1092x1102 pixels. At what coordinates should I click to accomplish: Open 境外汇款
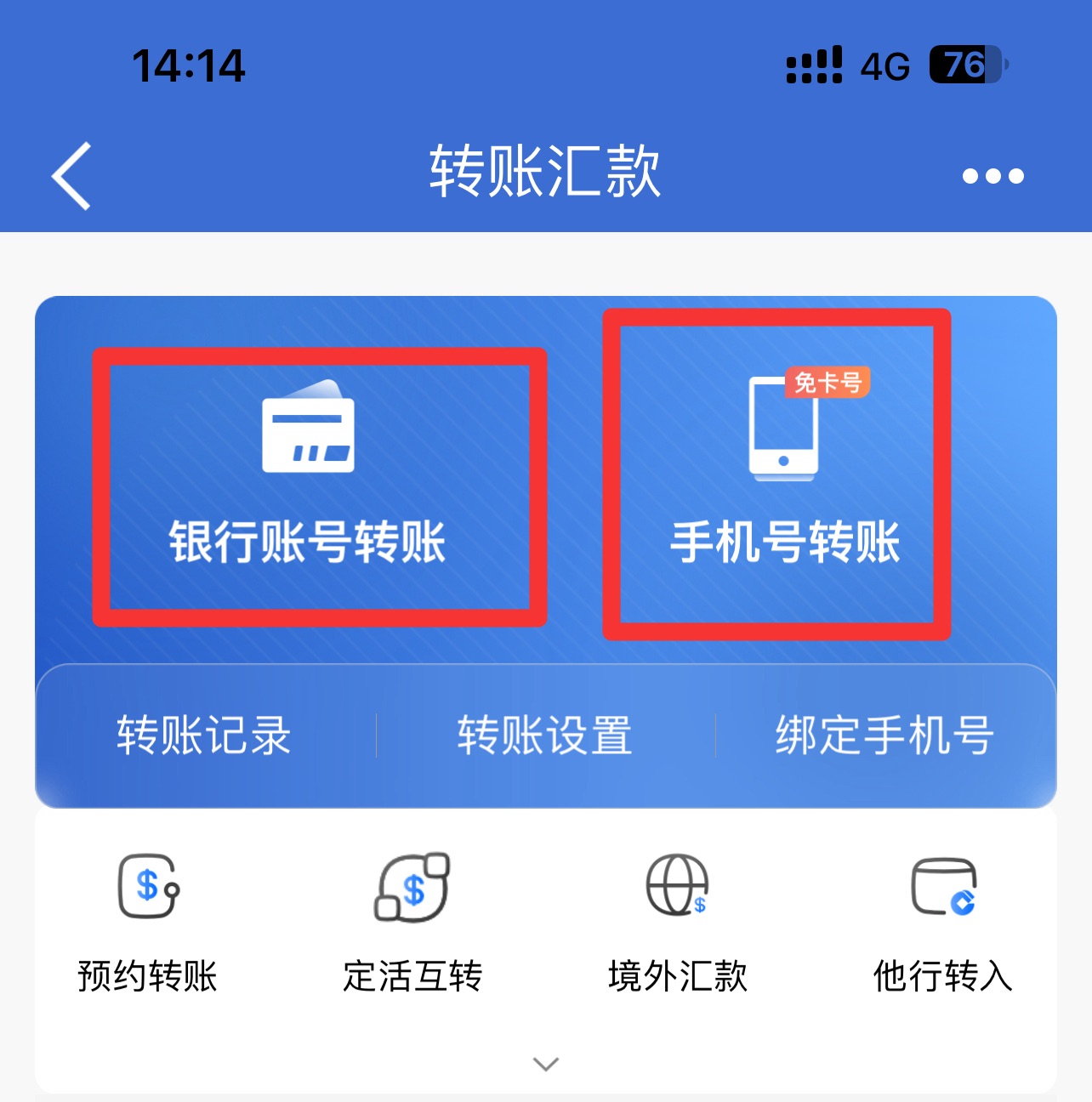coord(678,925)
